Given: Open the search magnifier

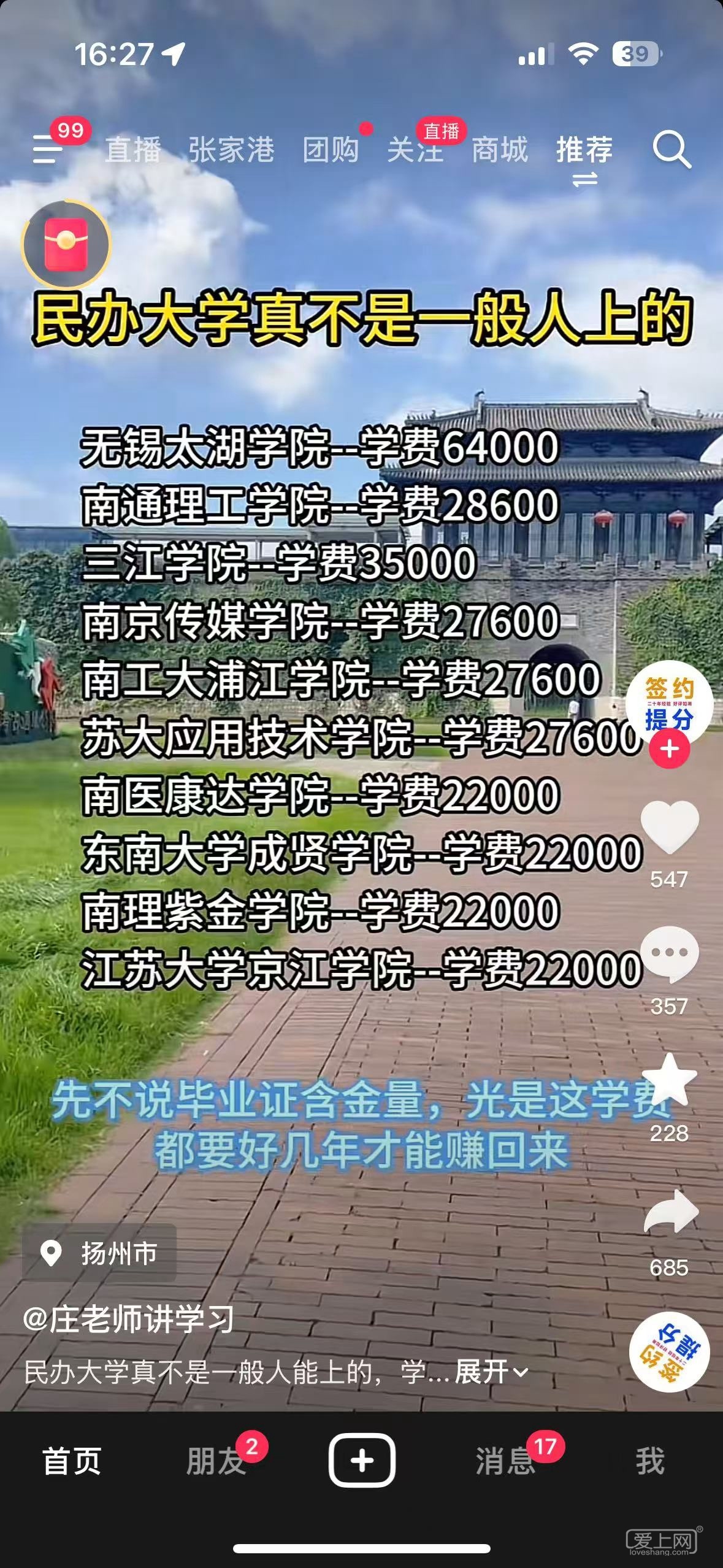Looking at the screenshot, I should tap(671, 150).
